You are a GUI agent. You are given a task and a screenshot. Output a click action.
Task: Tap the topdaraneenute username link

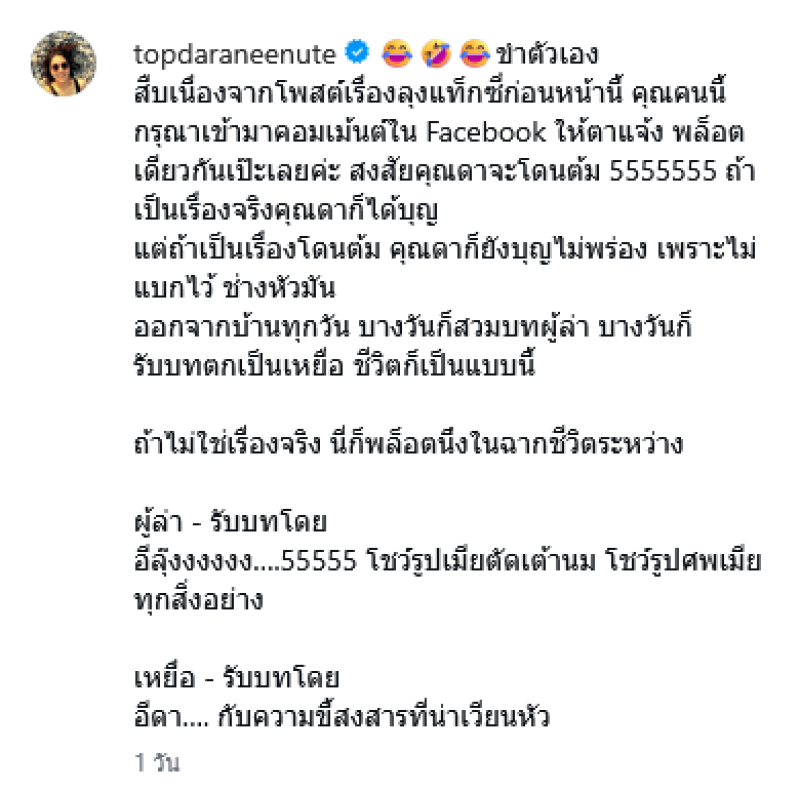(236, 51)
